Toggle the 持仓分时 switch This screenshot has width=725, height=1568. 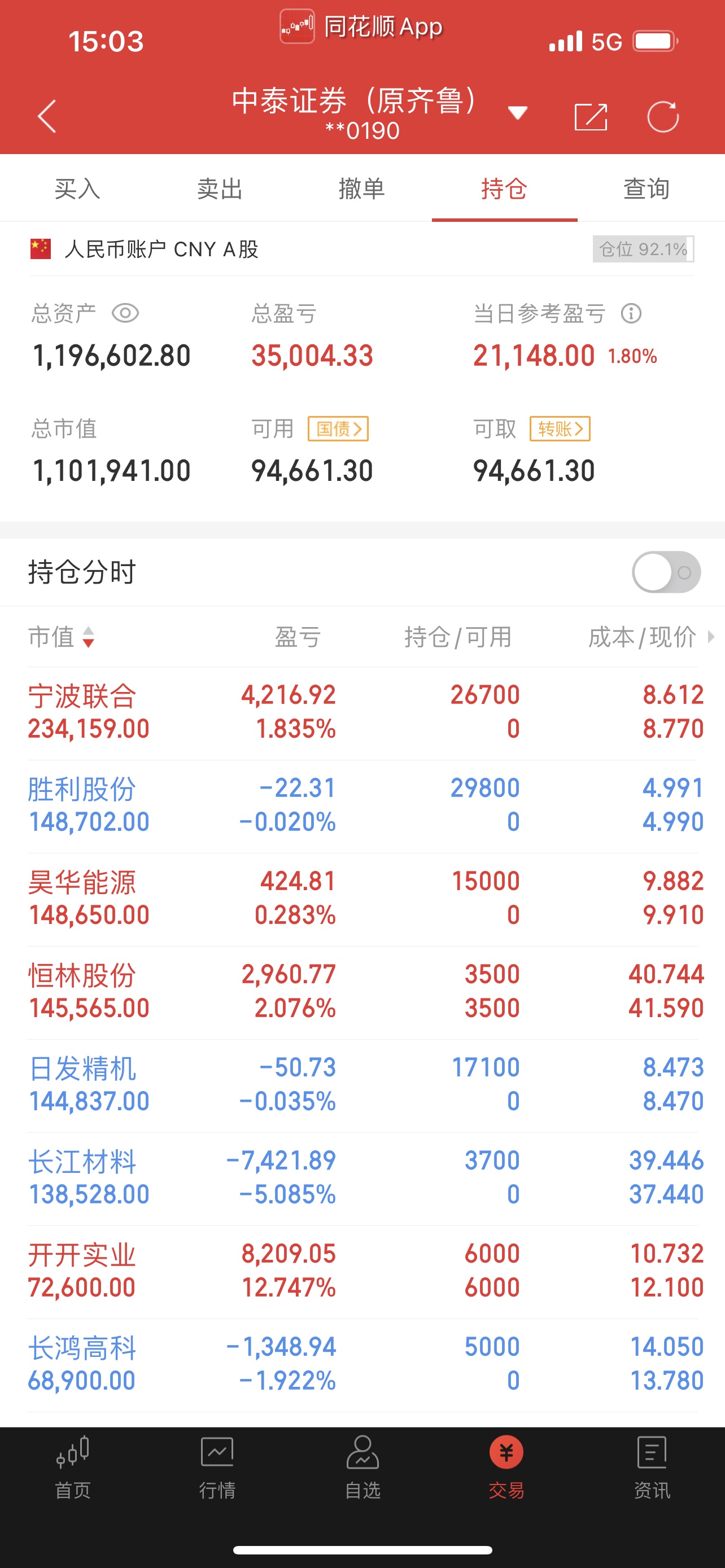click(666, 572)
